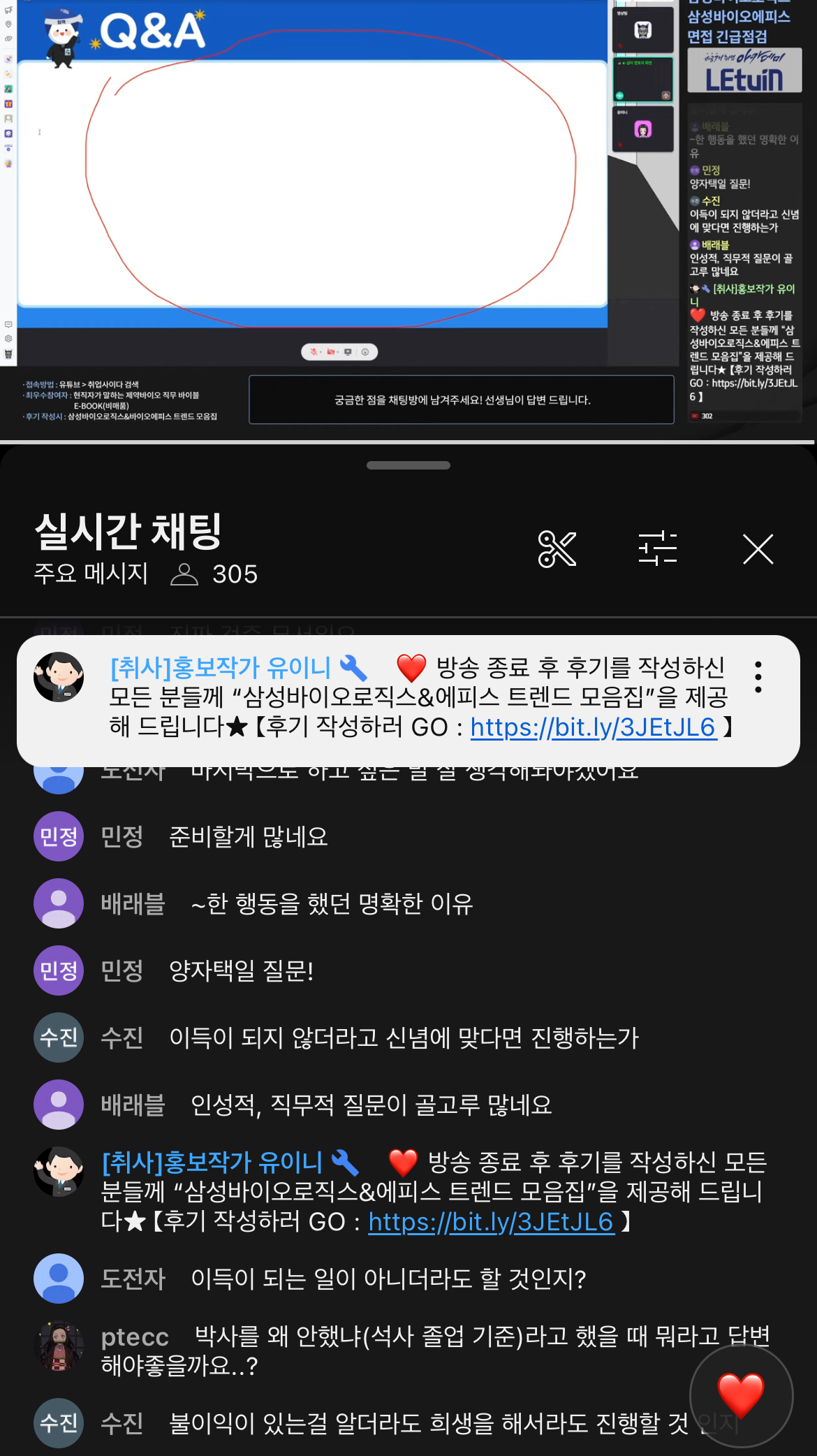Image resolution: width=817 pixels, height=1456 pixels.
Task: Send a heart reaction
Action: tap(741, 1395)
